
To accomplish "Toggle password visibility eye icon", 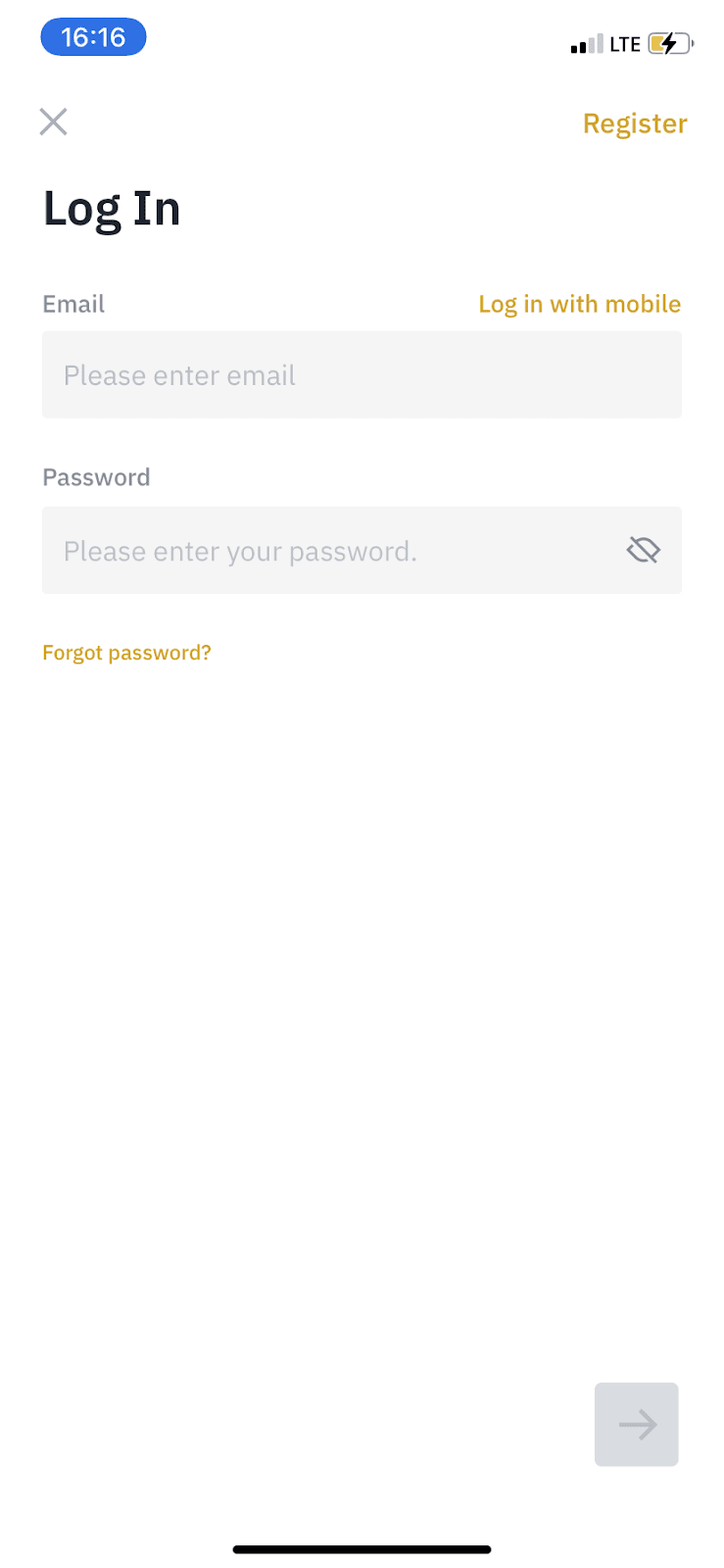I will [x=644, y=551].
